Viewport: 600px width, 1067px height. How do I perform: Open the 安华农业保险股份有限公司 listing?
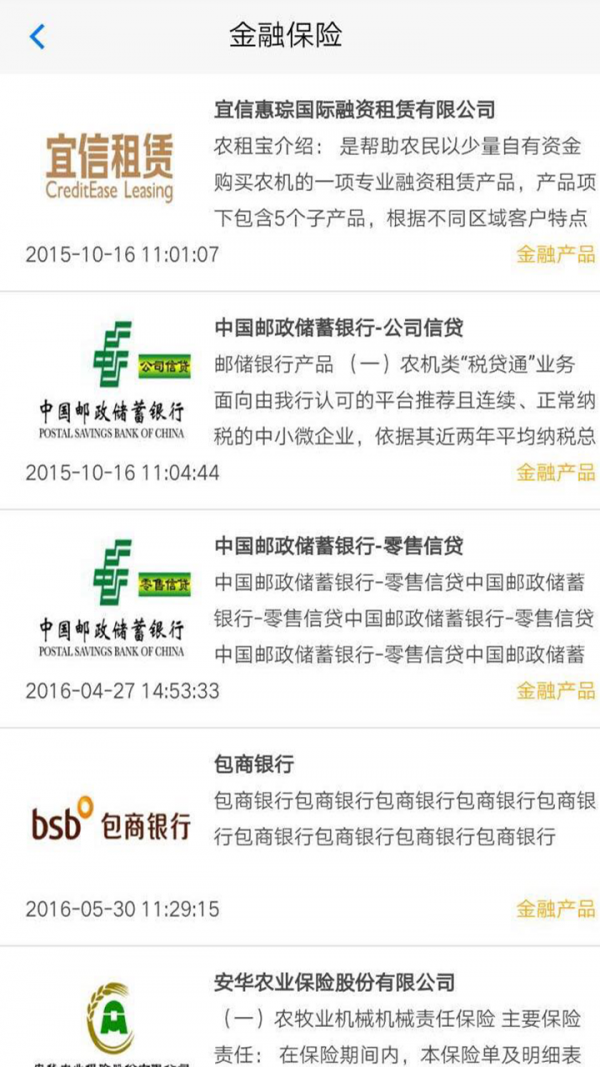point(335,982)
